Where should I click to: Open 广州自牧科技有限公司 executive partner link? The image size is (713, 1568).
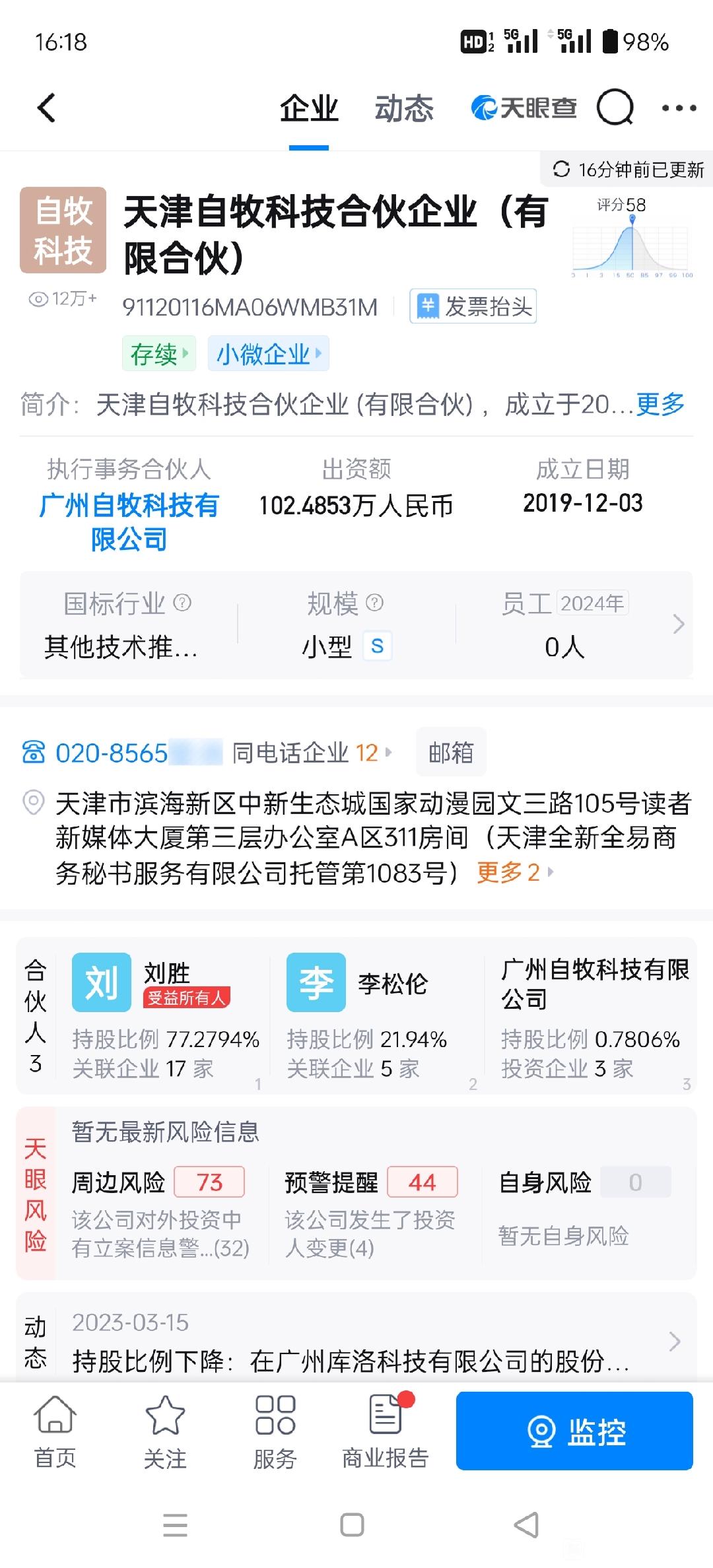129,522
